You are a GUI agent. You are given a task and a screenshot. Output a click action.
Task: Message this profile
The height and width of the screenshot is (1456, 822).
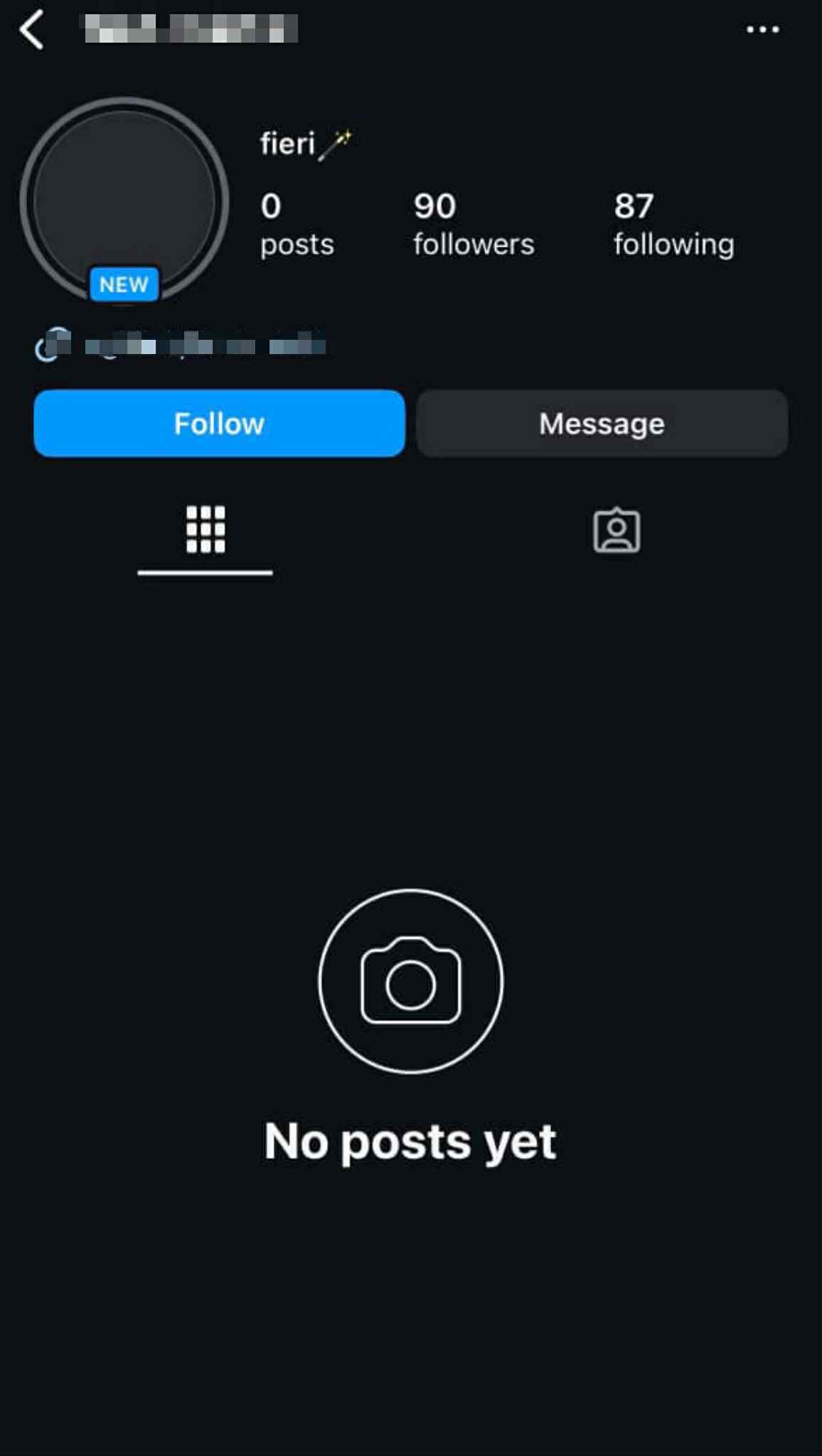[x=602, y=423]
